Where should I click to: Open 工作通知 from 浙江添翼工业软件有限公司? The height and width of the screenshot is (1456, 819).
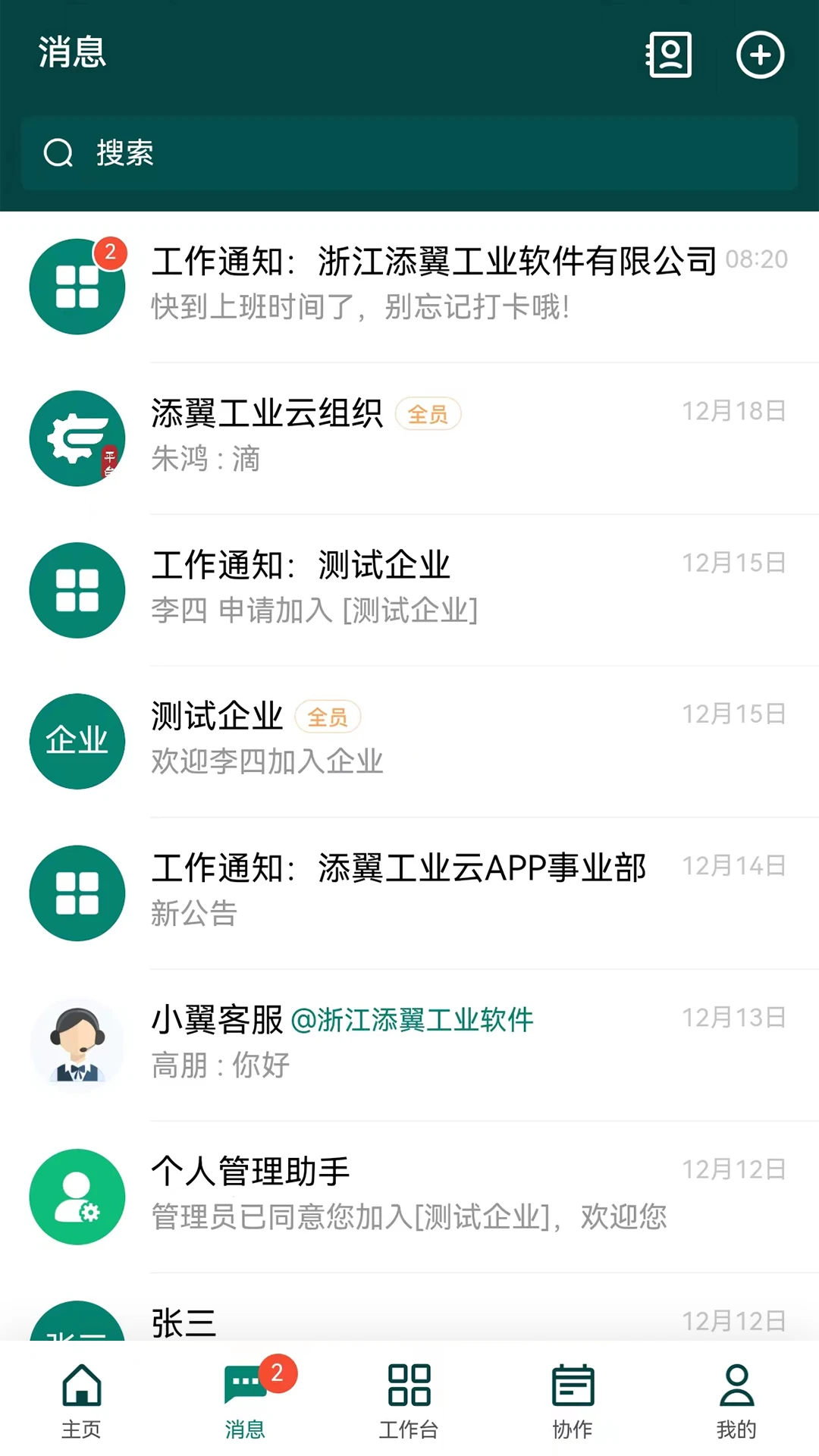click(432, 284)
